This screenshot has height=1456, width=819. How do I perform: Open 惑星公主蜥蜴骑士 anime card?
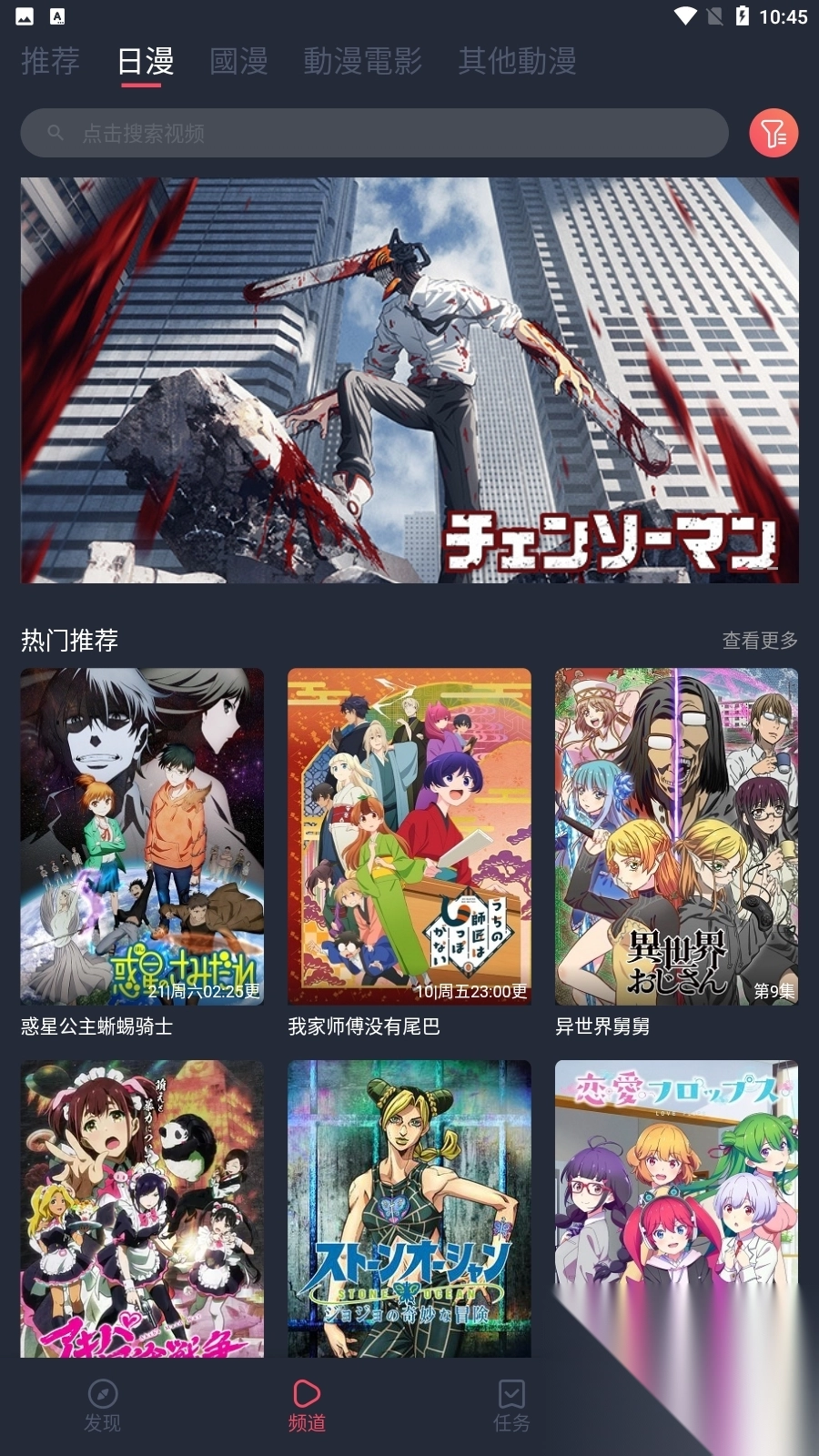coord(142,837)
